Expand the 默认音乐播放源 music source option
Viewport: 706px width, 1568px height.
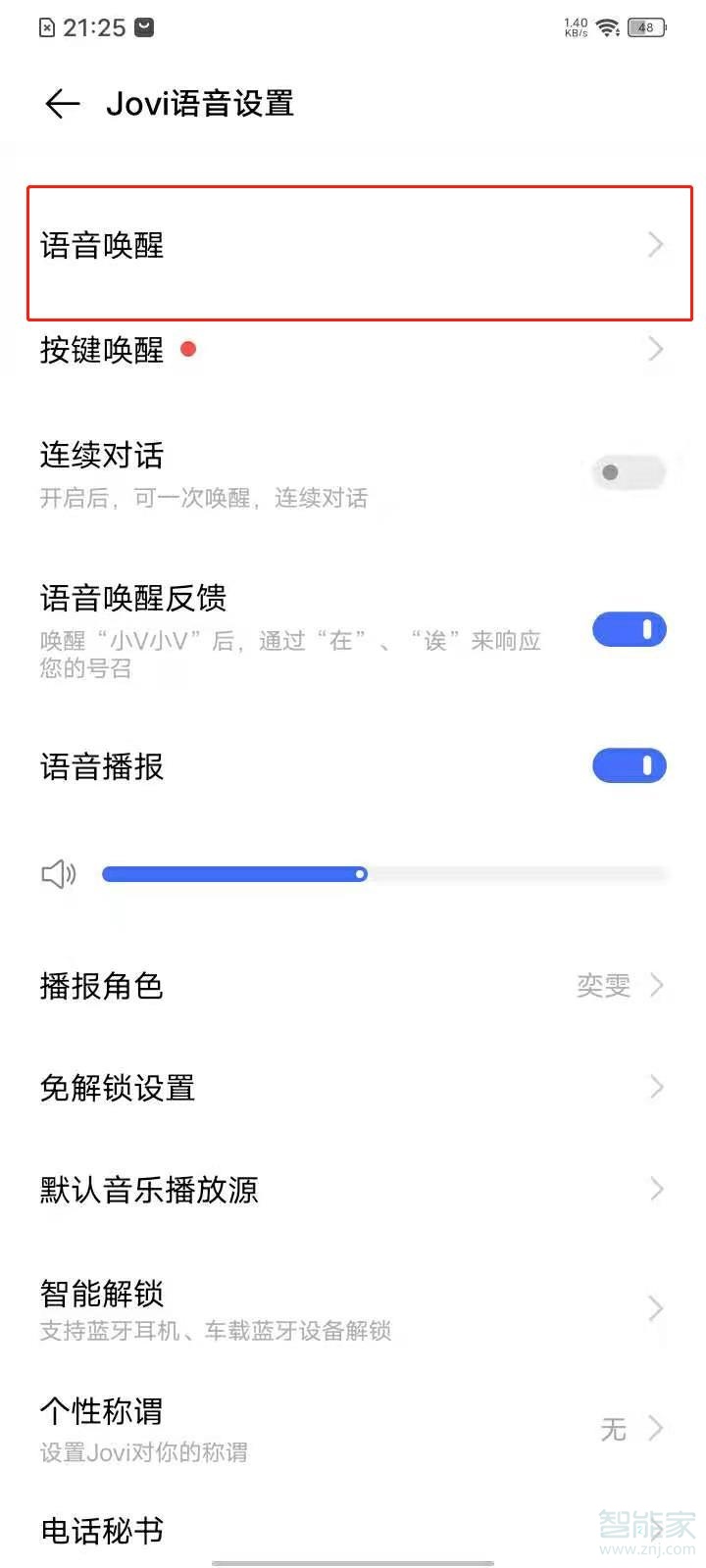353,1190
